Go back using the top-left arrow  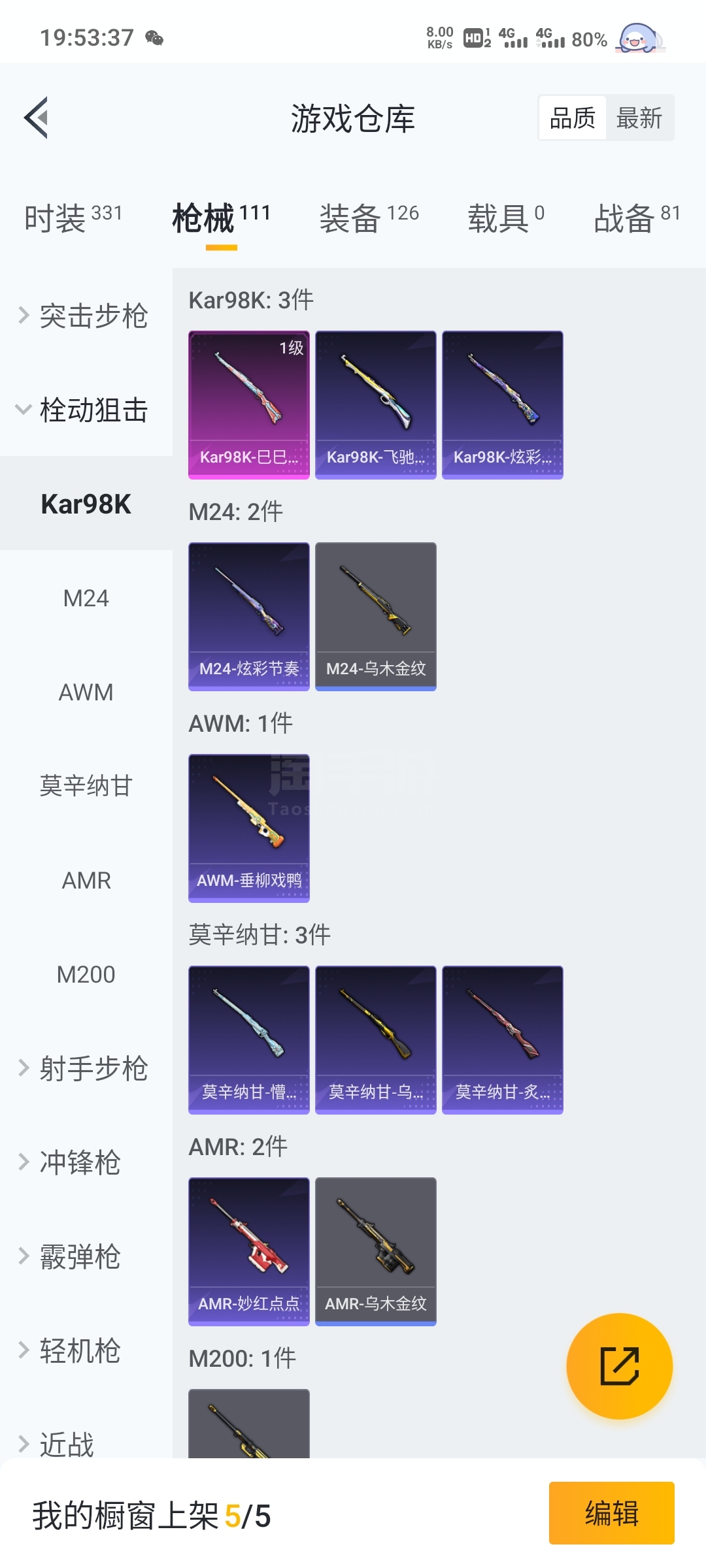pos(37,118)
